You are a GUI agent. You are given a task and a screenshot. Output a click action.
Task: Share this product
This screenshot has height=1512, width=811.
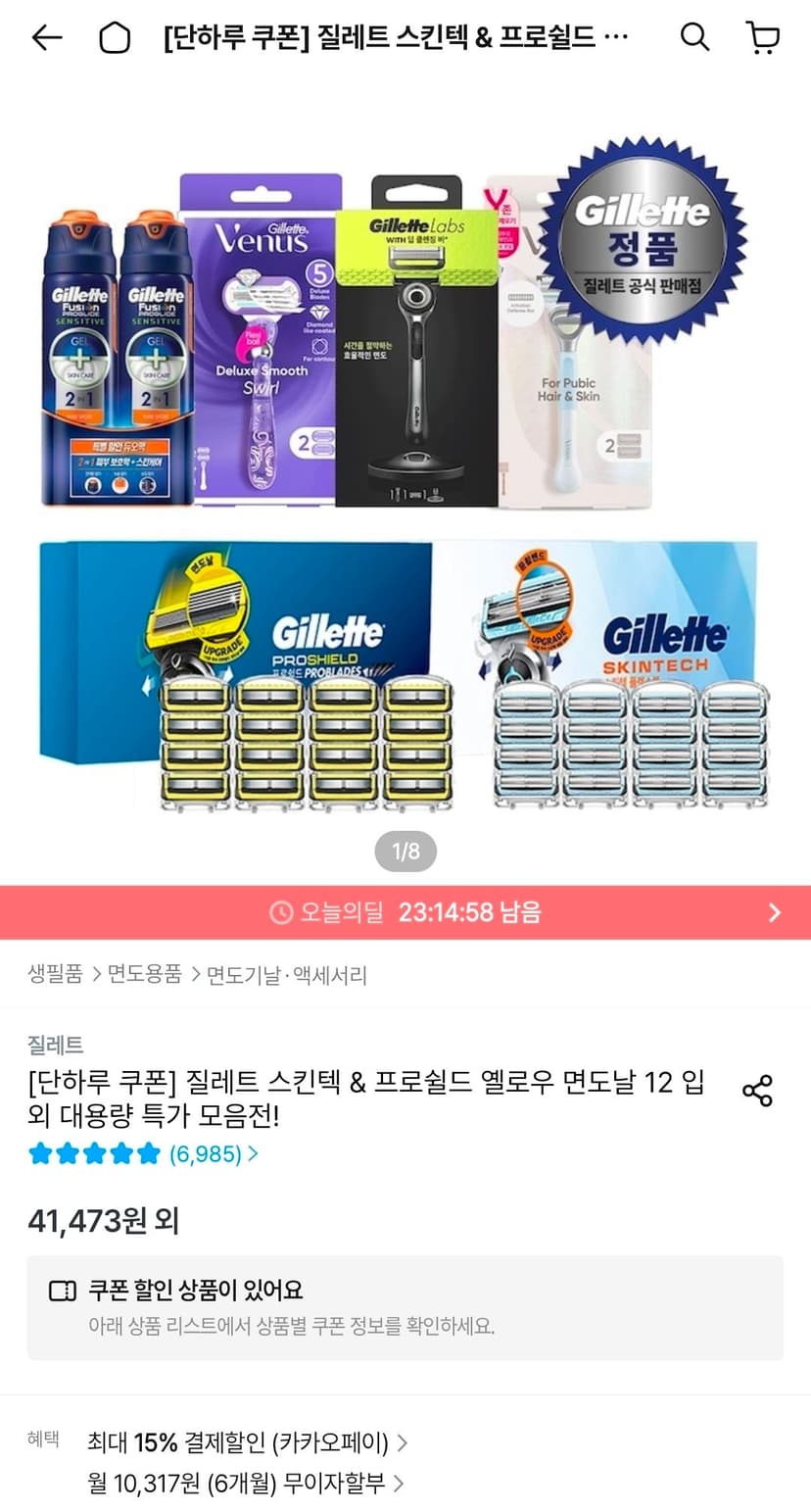click(757, 1091)
